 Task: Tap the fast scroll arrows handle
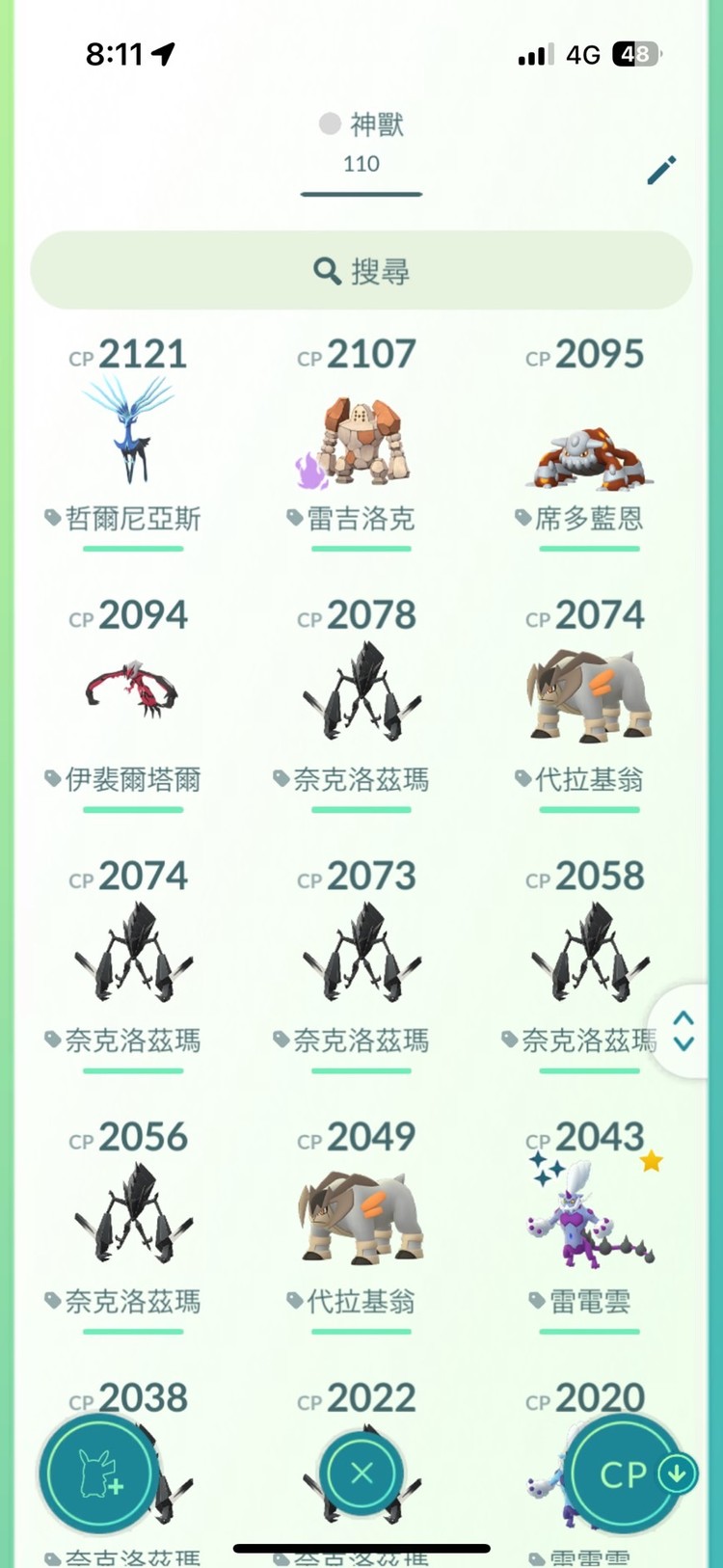[683, 1031]
